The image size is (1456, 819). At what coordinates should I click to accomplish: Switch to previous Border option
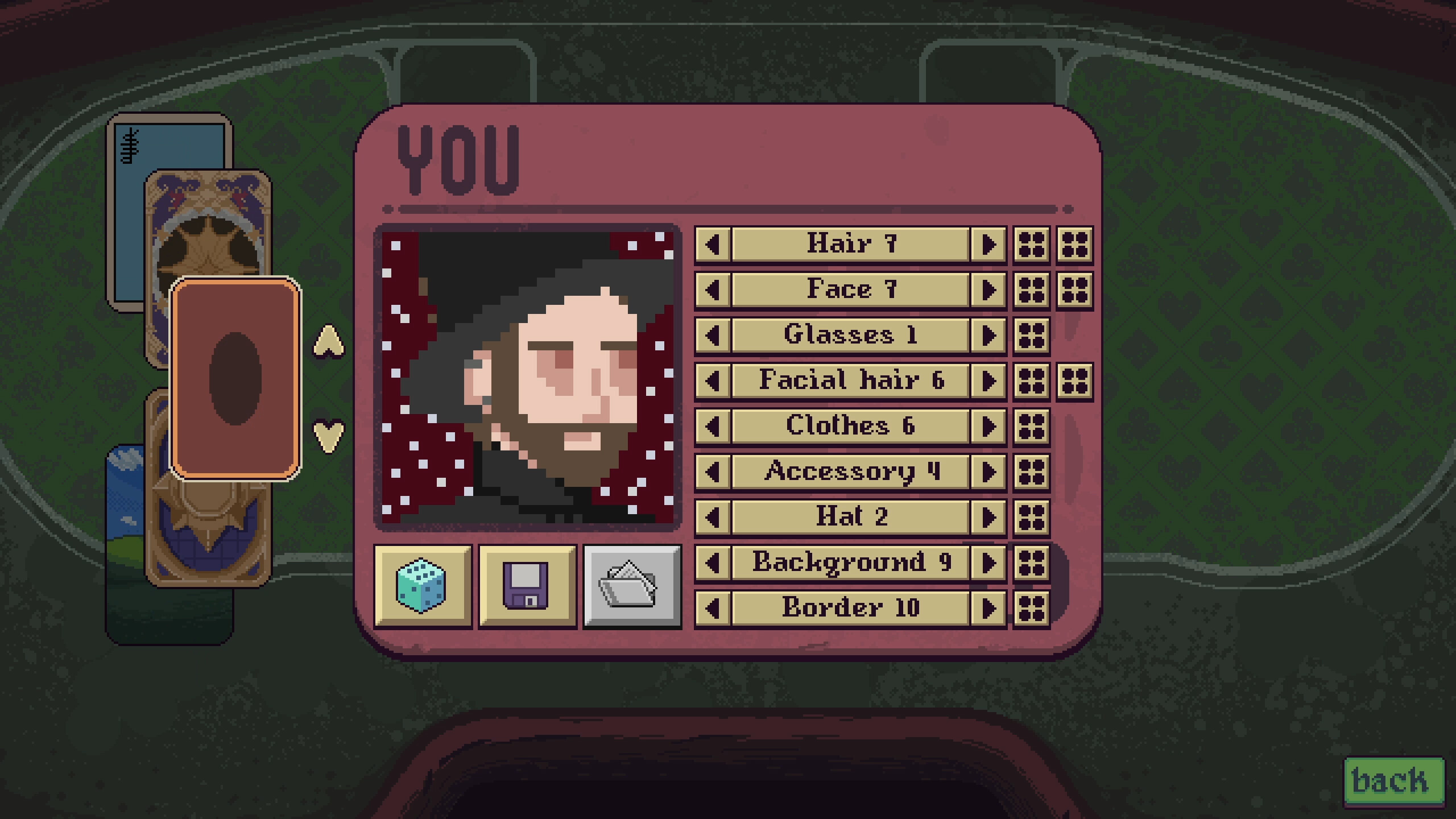pyautogui.click(x=713, y=609)
